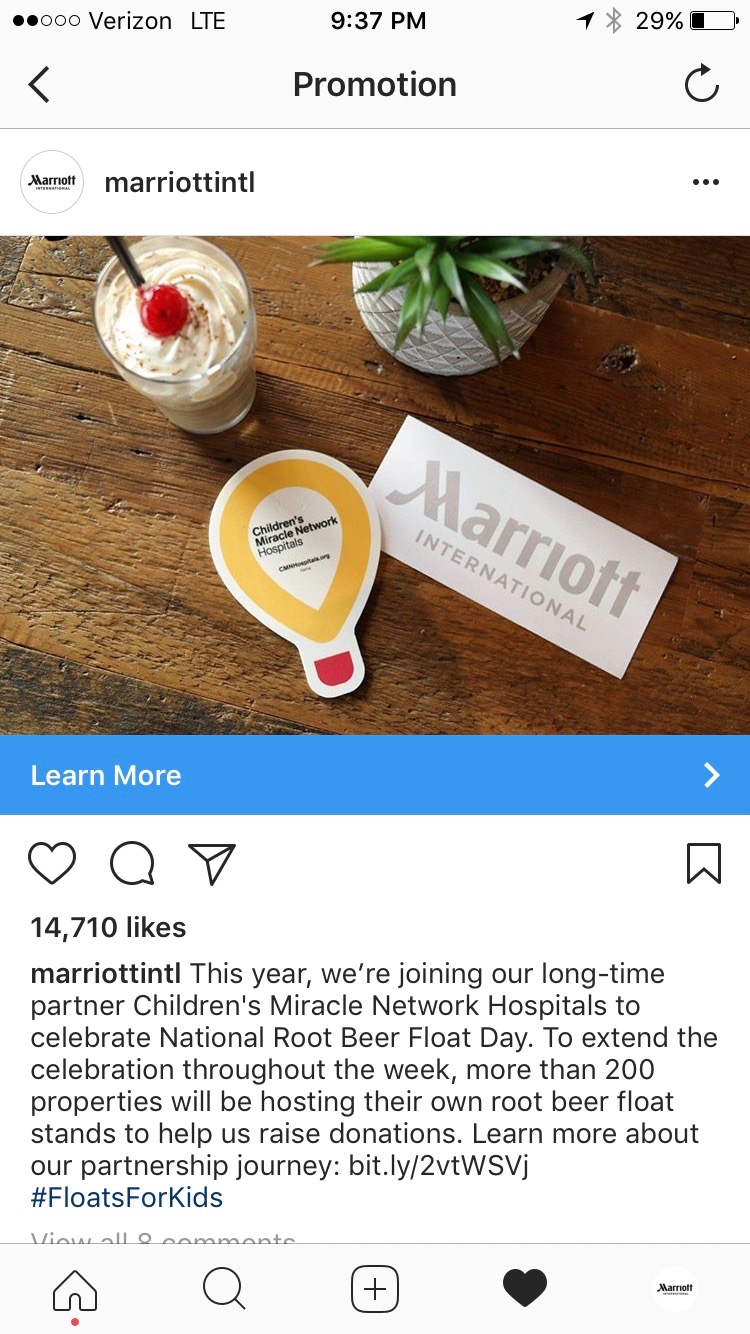
Task: Switch to the Home tab
Action: (x=75, y=1290)
